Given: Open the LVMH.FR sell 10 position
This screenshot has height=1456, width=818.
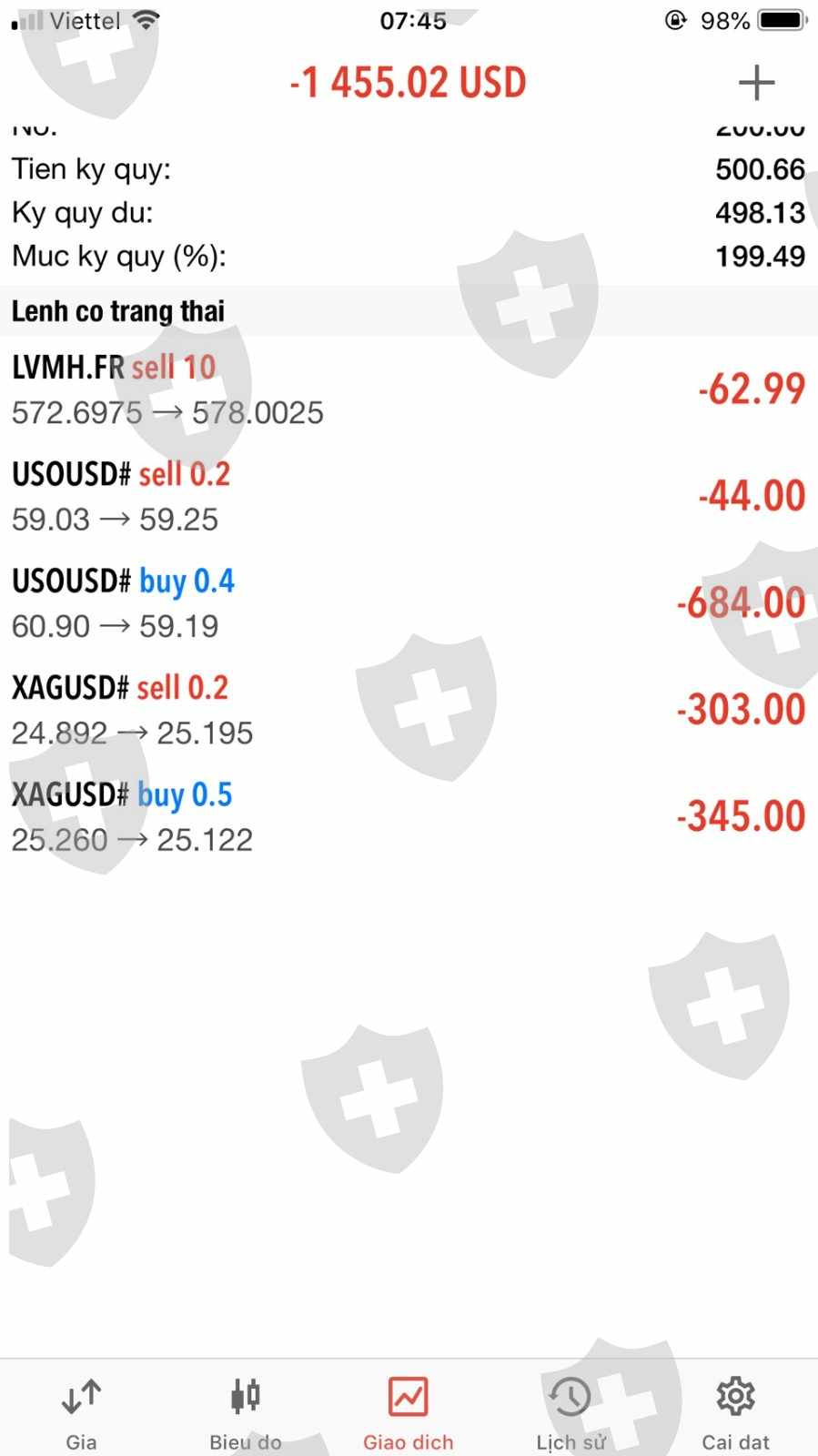Looking at the screenshot, I should (409, 389).
